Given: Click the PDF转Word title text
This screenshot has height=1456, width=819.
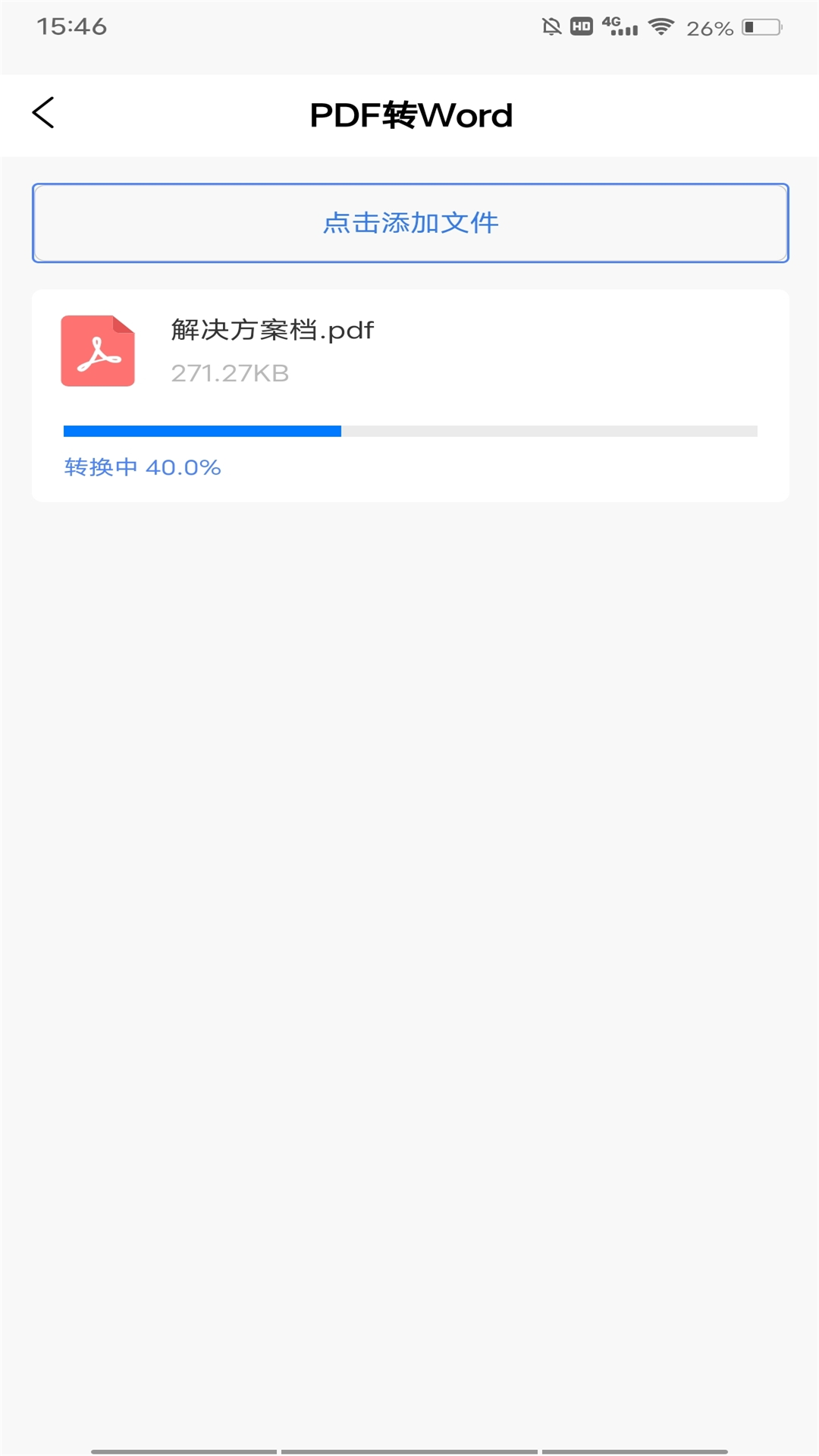Looking at the screenshot, I should point(409,115).
